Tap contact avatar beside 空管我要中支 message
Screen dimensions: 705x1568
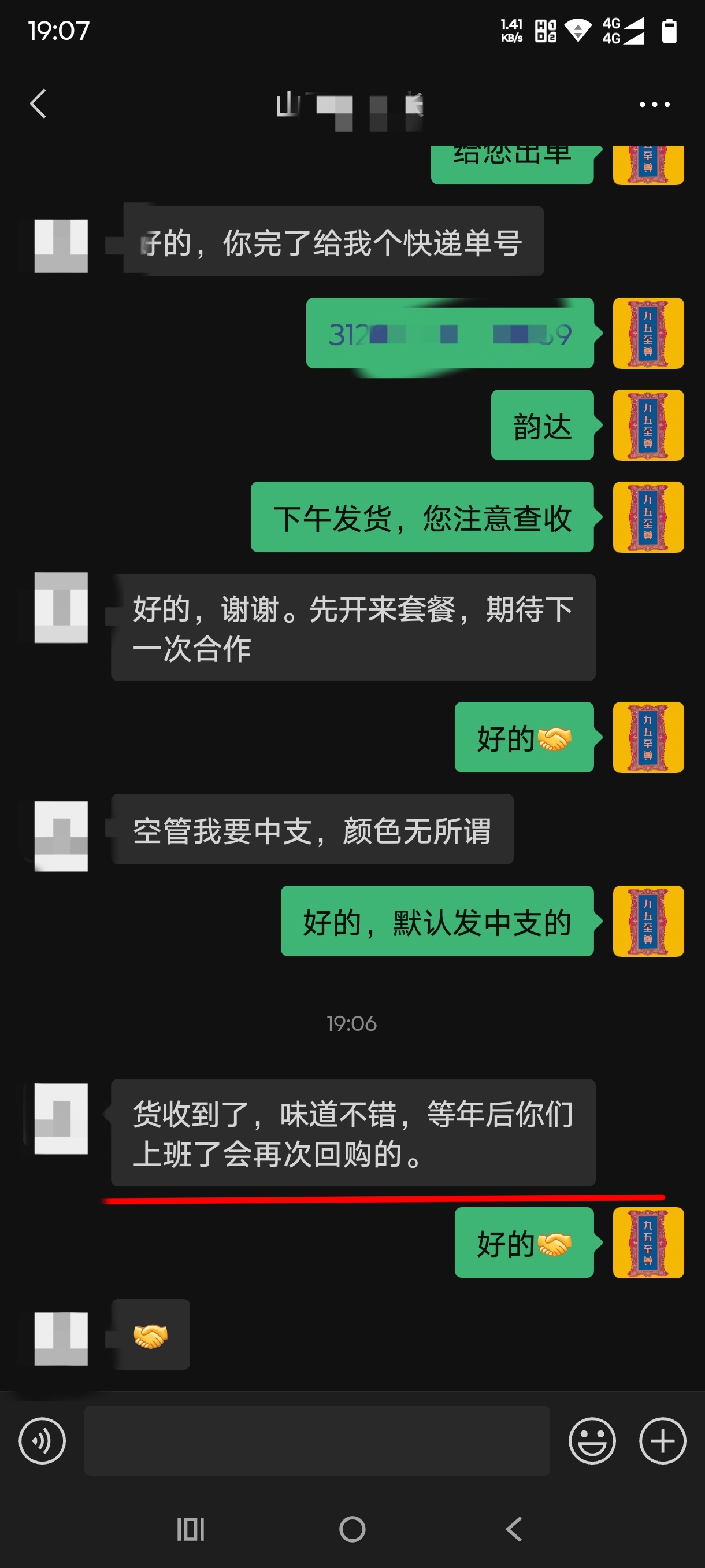(x=61, y=835)
